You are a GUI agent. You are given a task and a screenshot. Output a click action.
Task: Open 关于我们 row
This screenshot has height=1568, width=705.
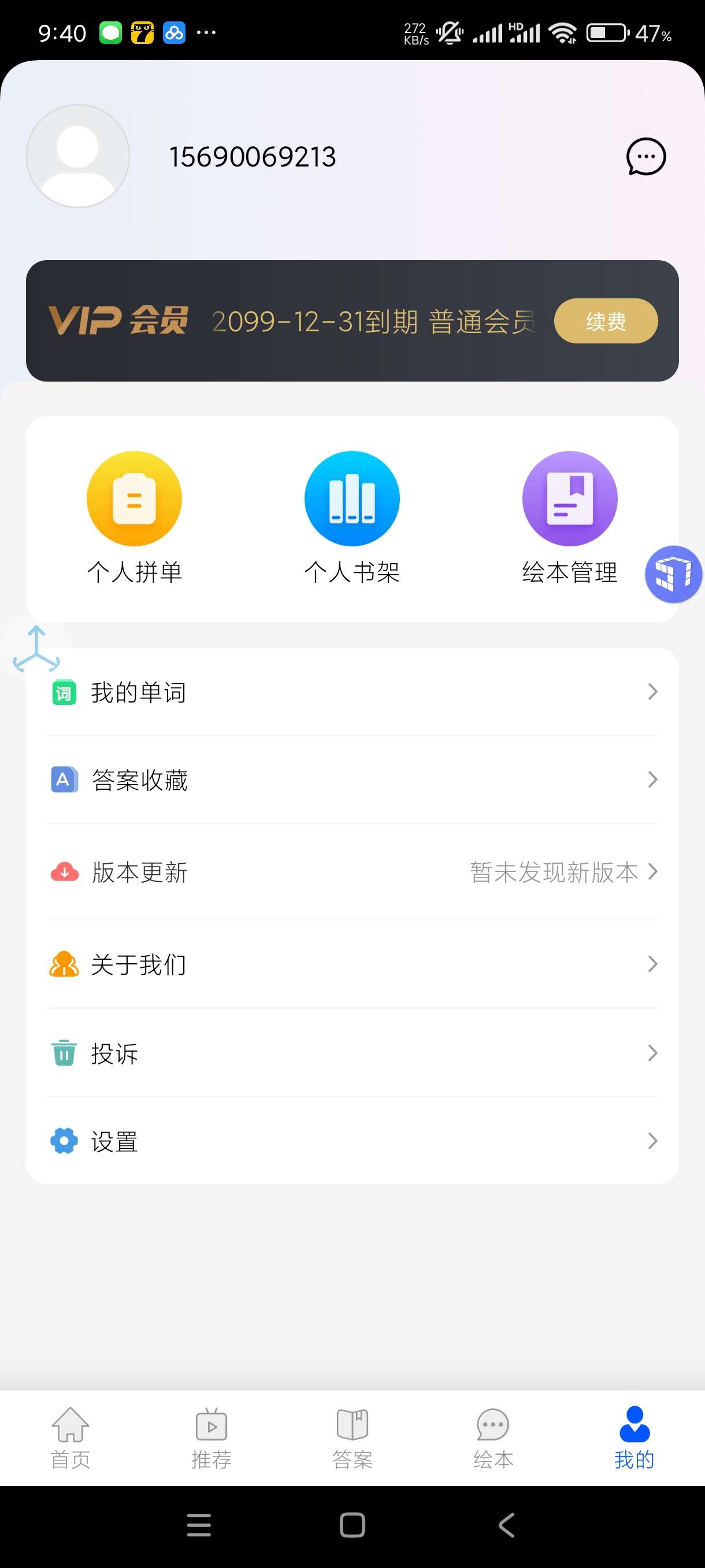(x=352, y=964)
